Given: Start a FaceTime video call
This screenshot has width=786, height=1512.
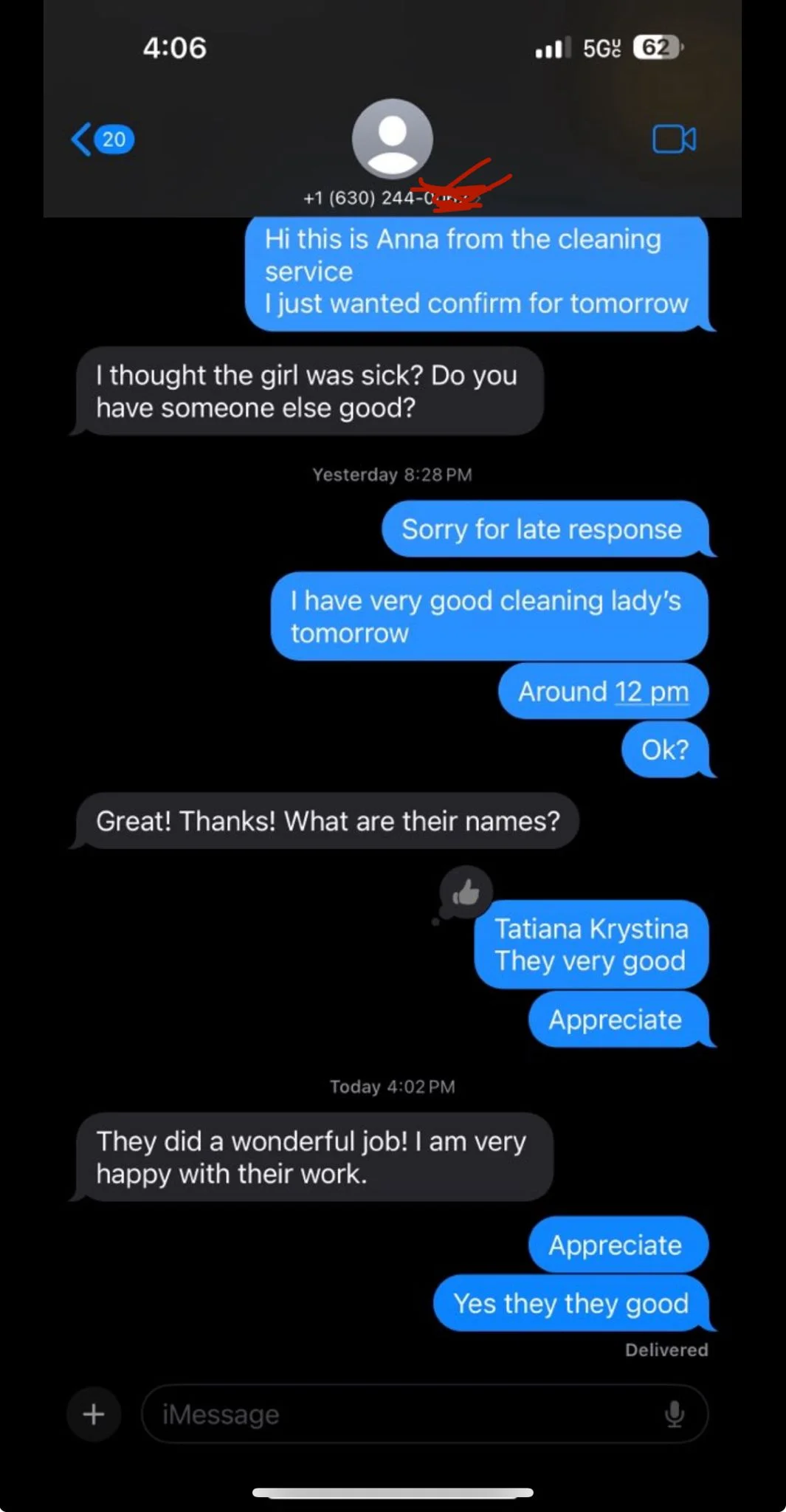Looking at the screenshot, I should click(x=674, y=139).
